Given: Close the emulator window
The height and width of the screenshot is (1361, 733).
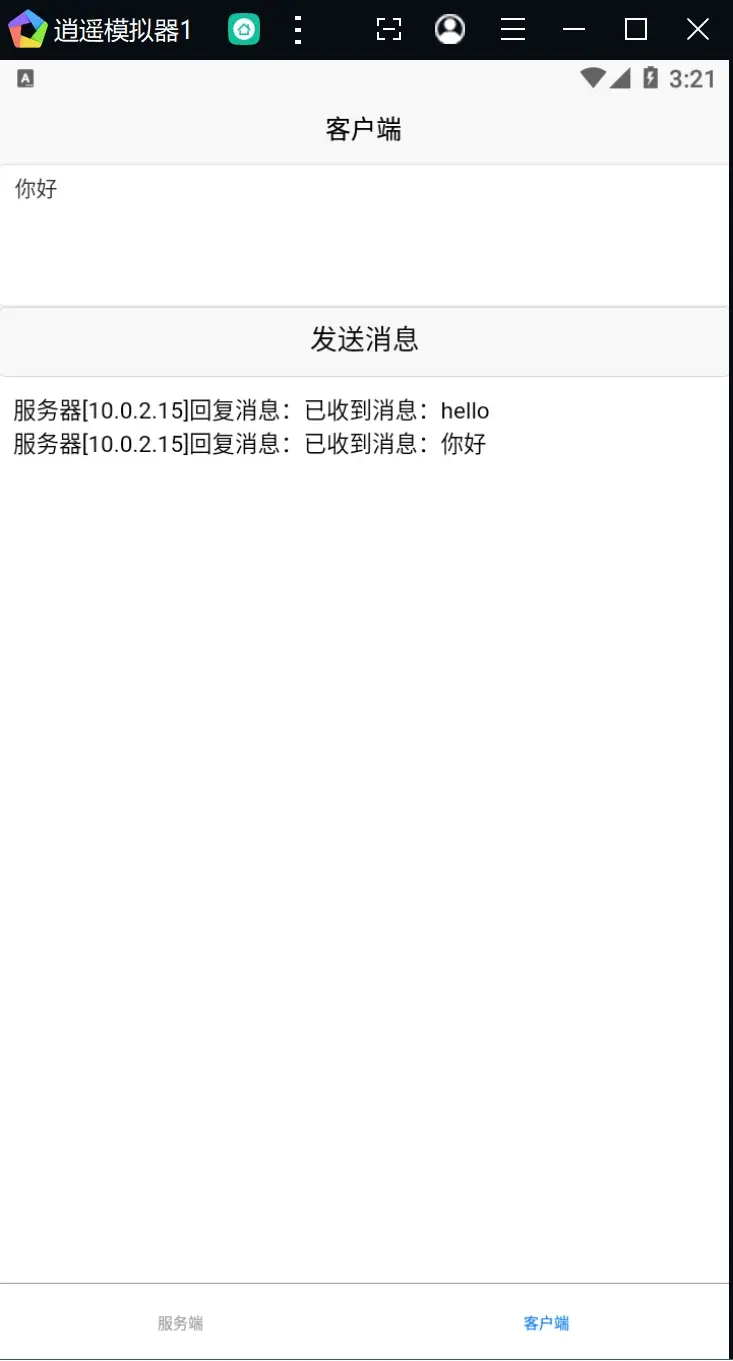Looking at the screenshot, I should tap(698, 30).
